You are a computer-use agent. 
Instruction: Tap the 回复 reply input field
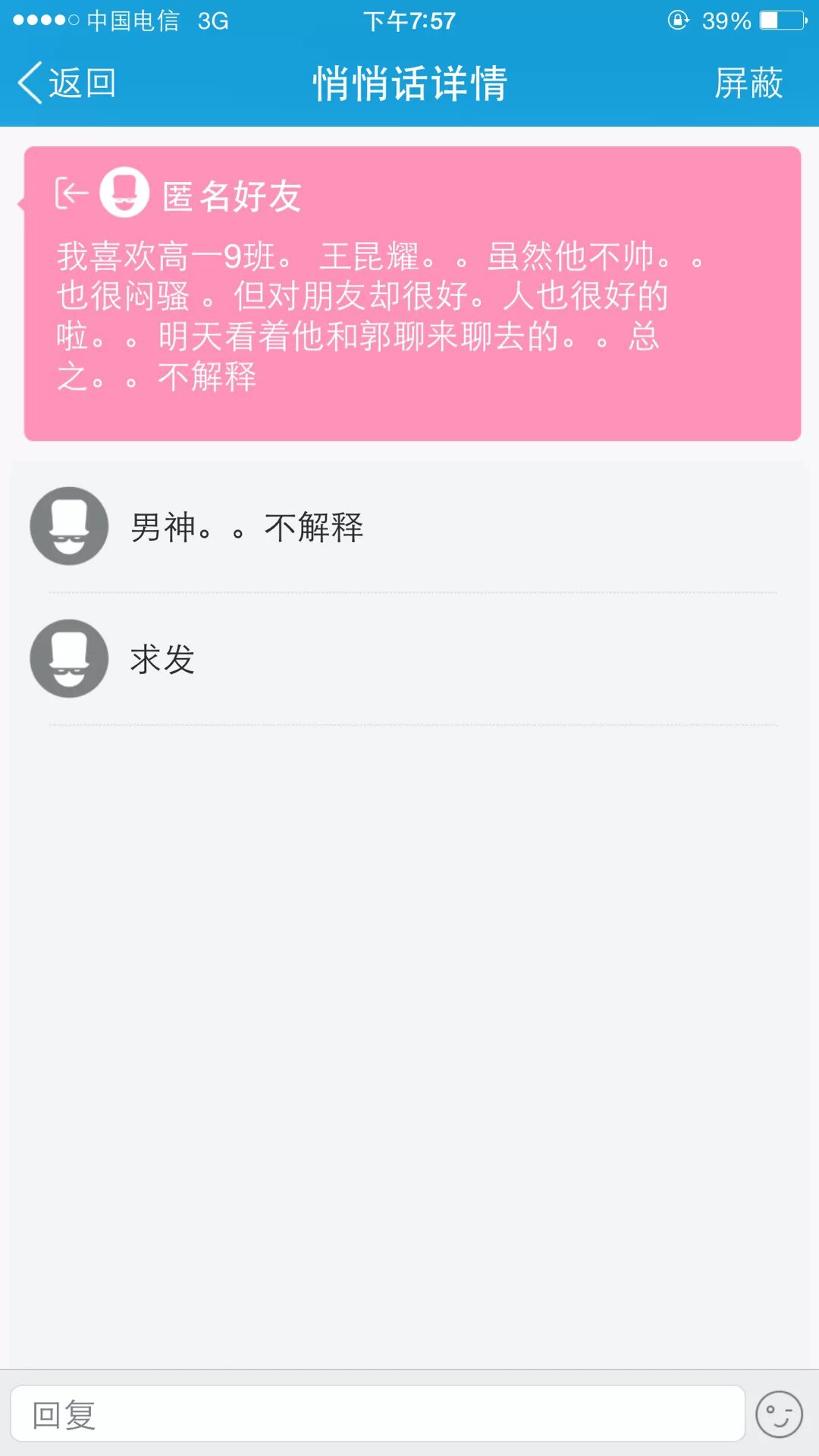(x=377, y=1414)
